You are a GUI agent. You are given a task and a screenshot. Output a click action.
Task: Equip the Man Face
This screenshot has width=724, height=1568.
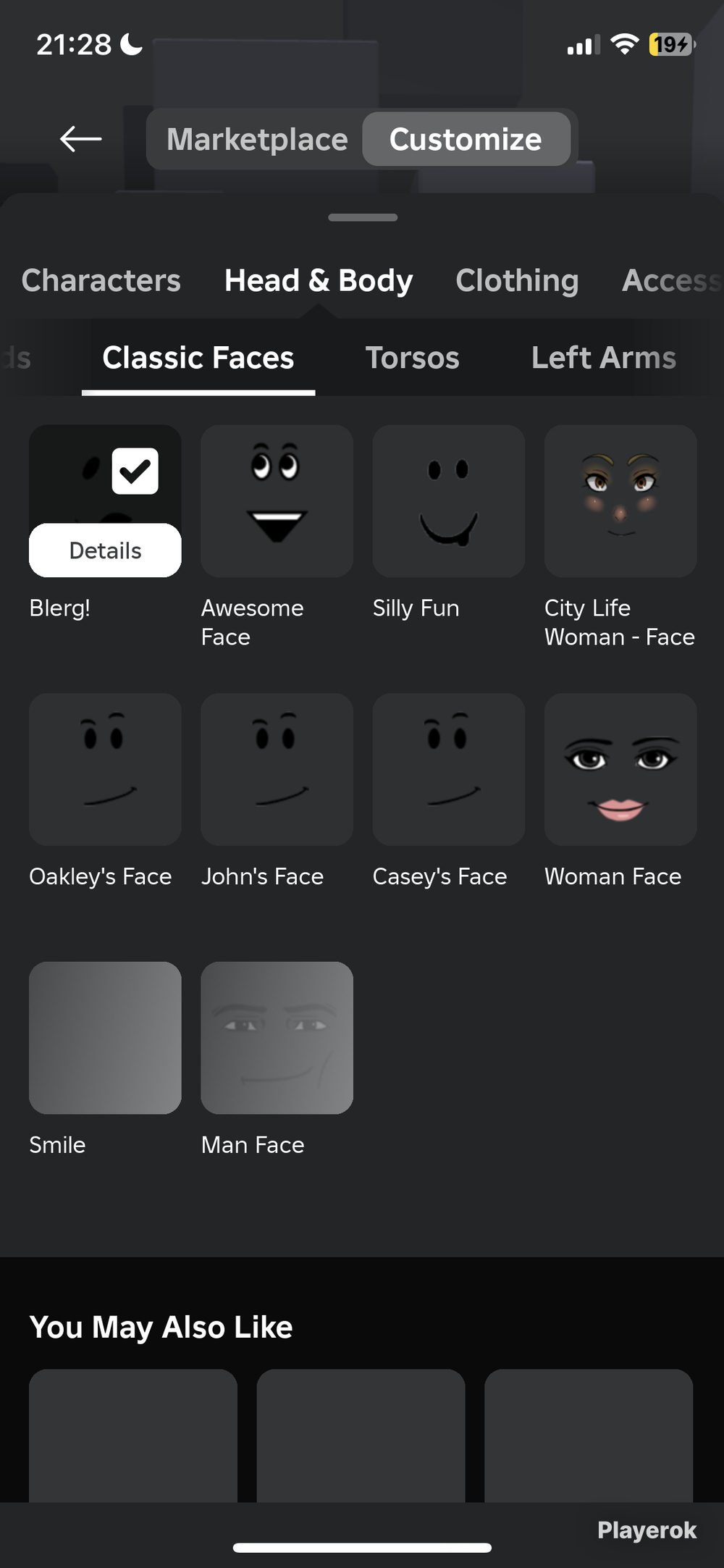(277, 1038)
